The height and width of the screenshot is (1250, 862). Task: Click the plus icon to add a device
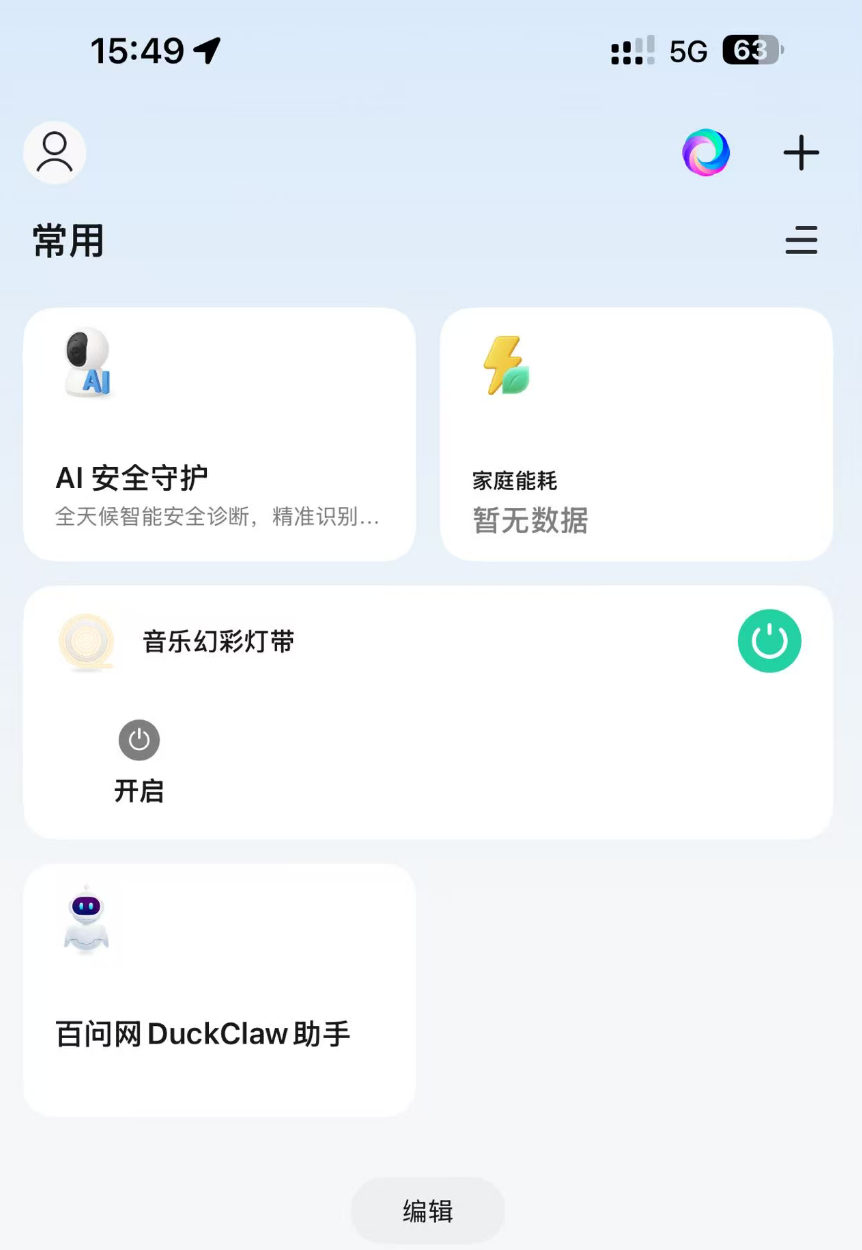tap(800, 152)
